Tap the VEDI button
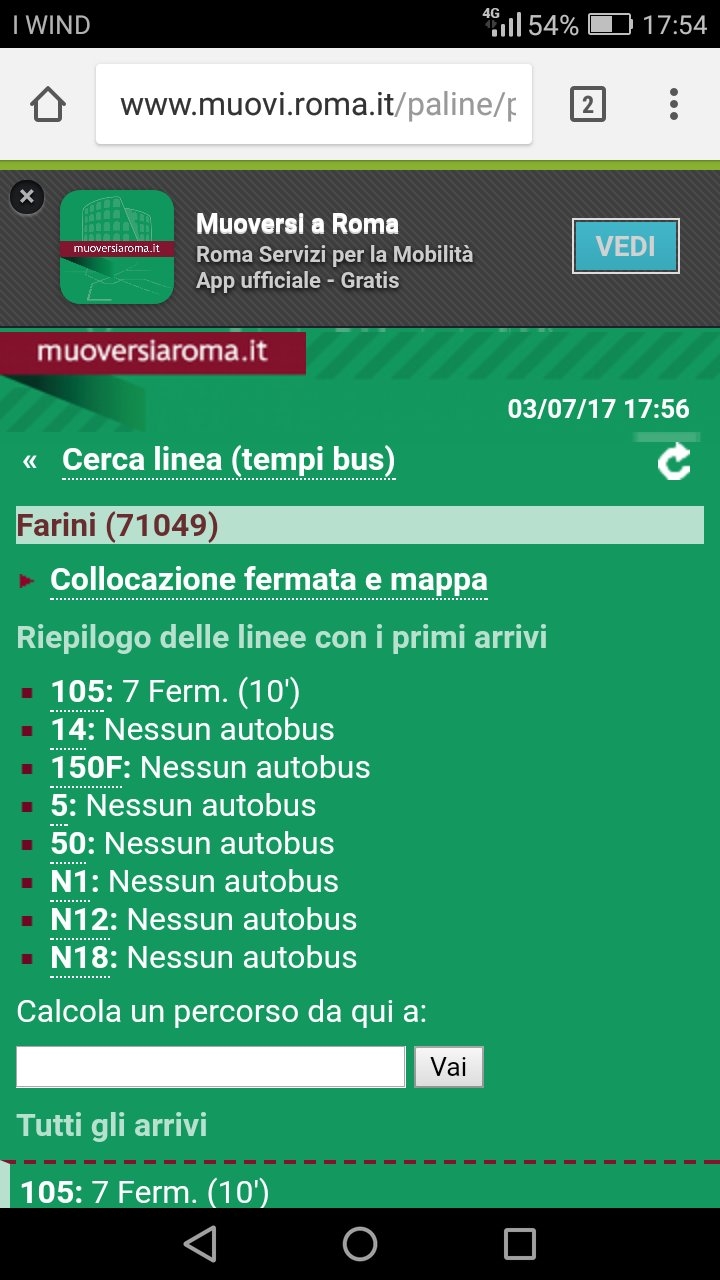Screen dimensions: 720x1280 click(625, 246)
